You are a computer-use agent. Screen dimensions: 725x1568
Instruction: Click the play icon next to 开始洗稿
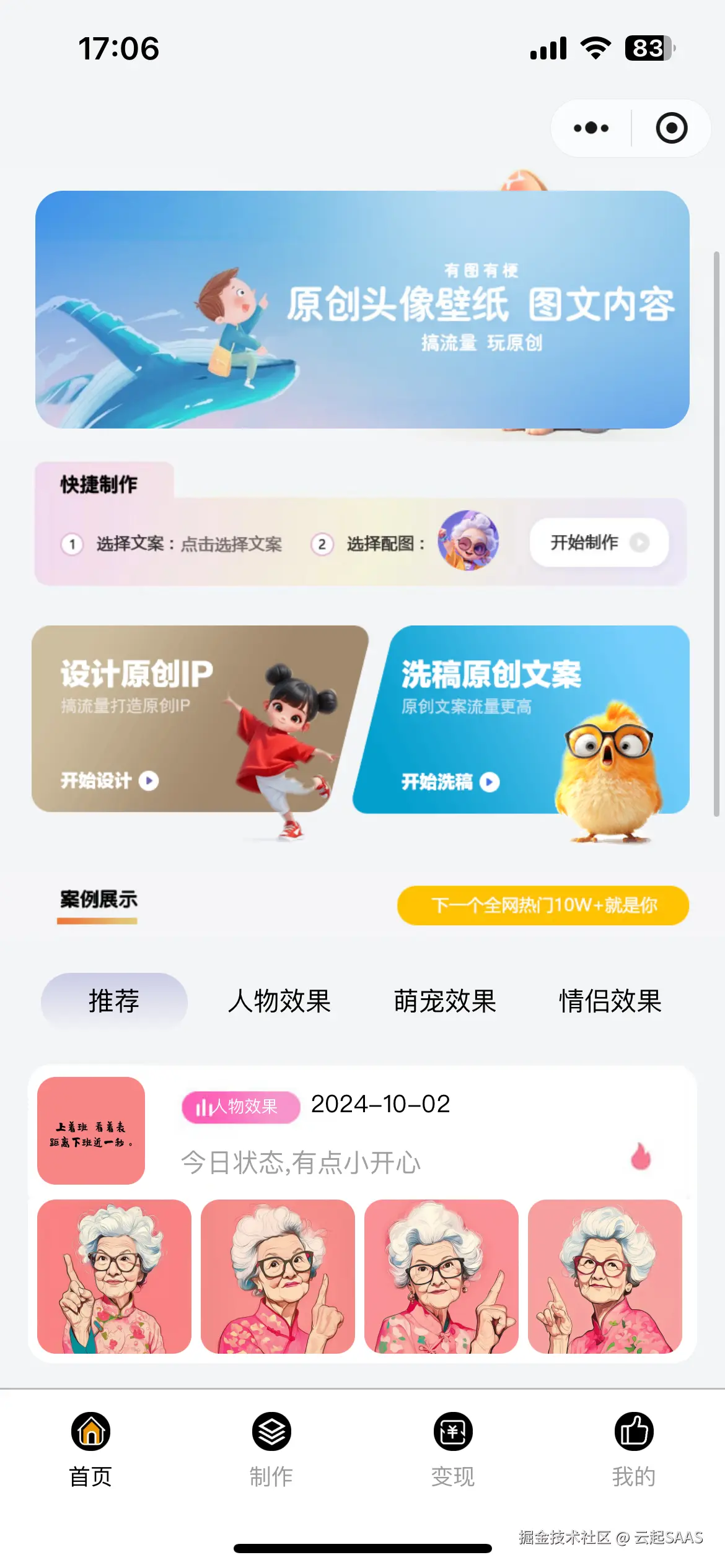[489, 782]
